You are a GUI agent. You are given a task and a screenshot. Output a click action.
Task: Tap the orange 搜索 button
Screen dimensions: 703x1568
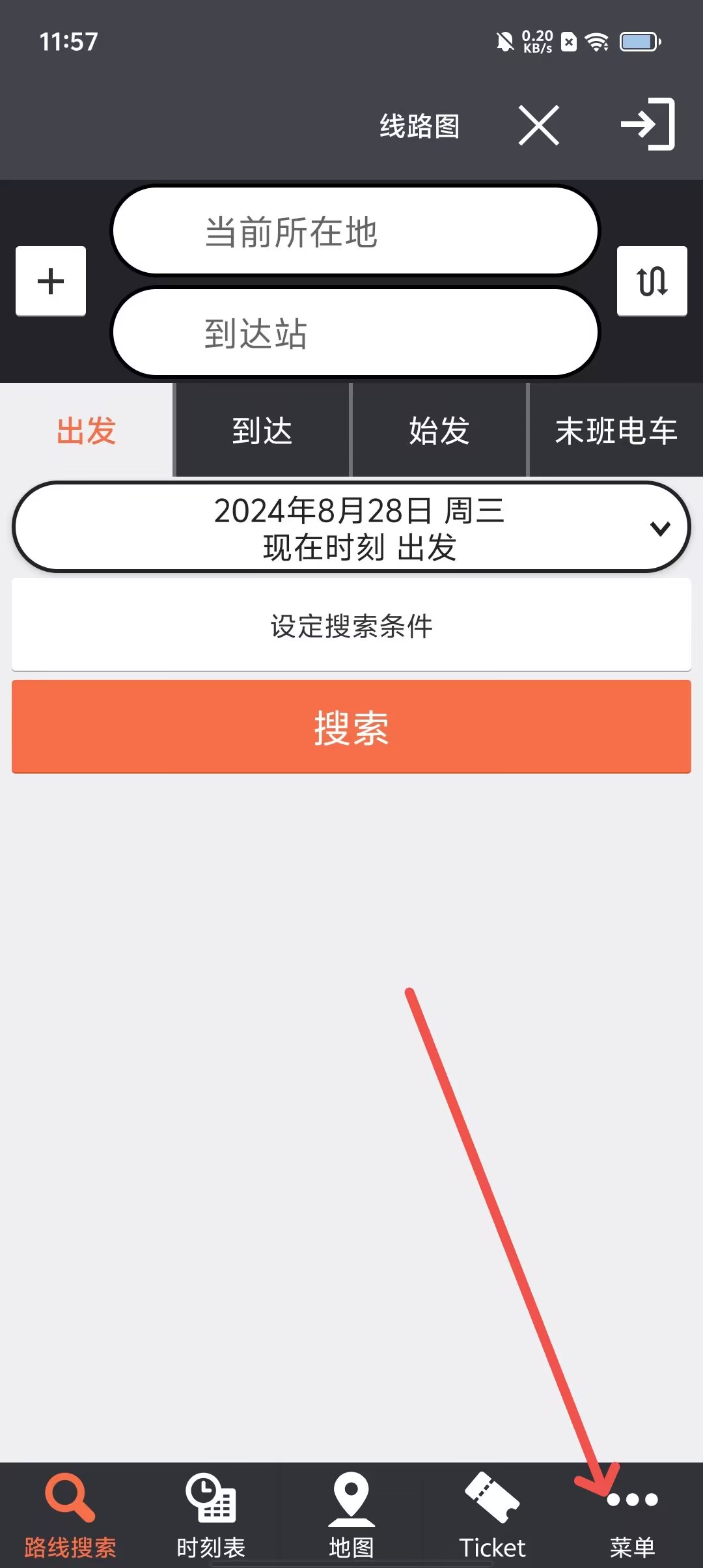pos(351,727)
